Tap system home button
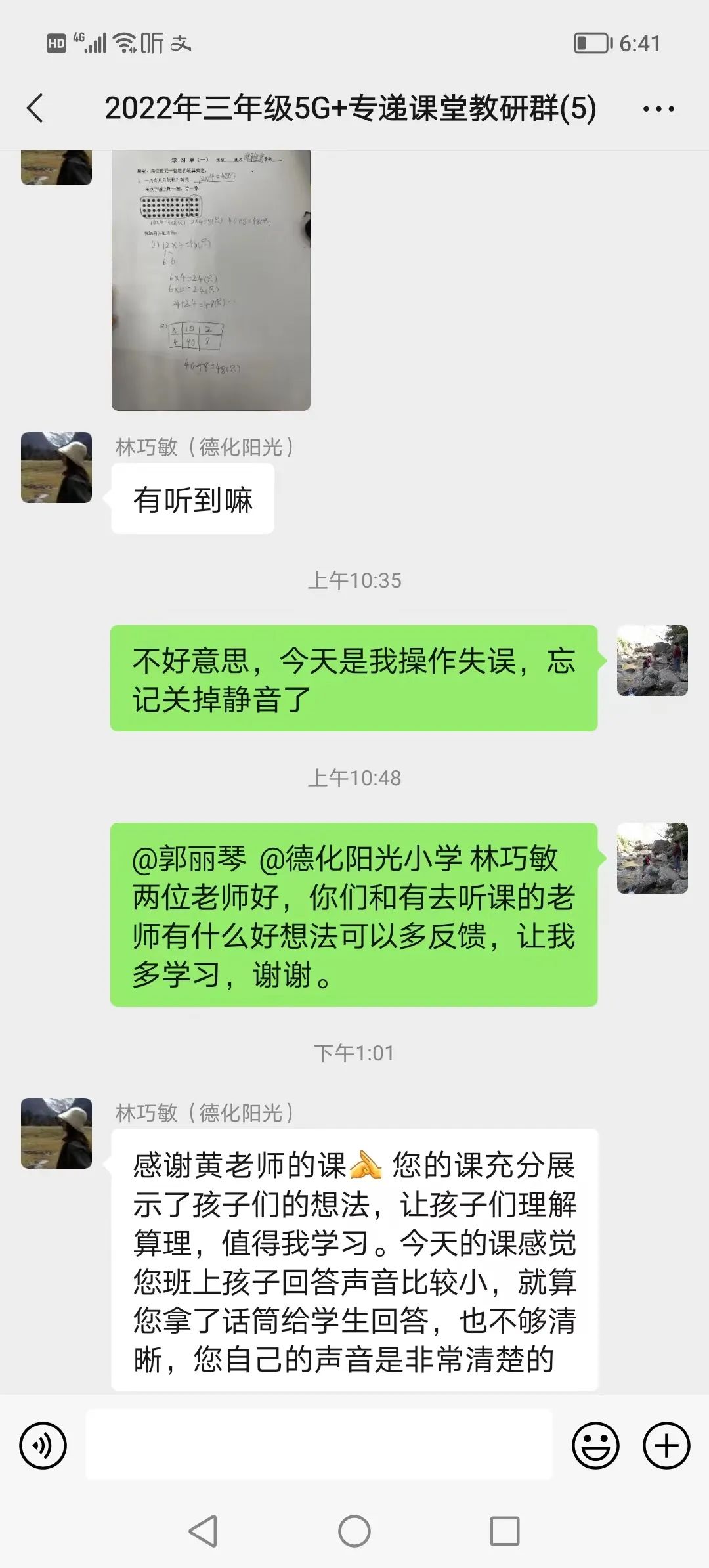The height and width of the screenshot is (1568, 709). [x=354, y=1531]
